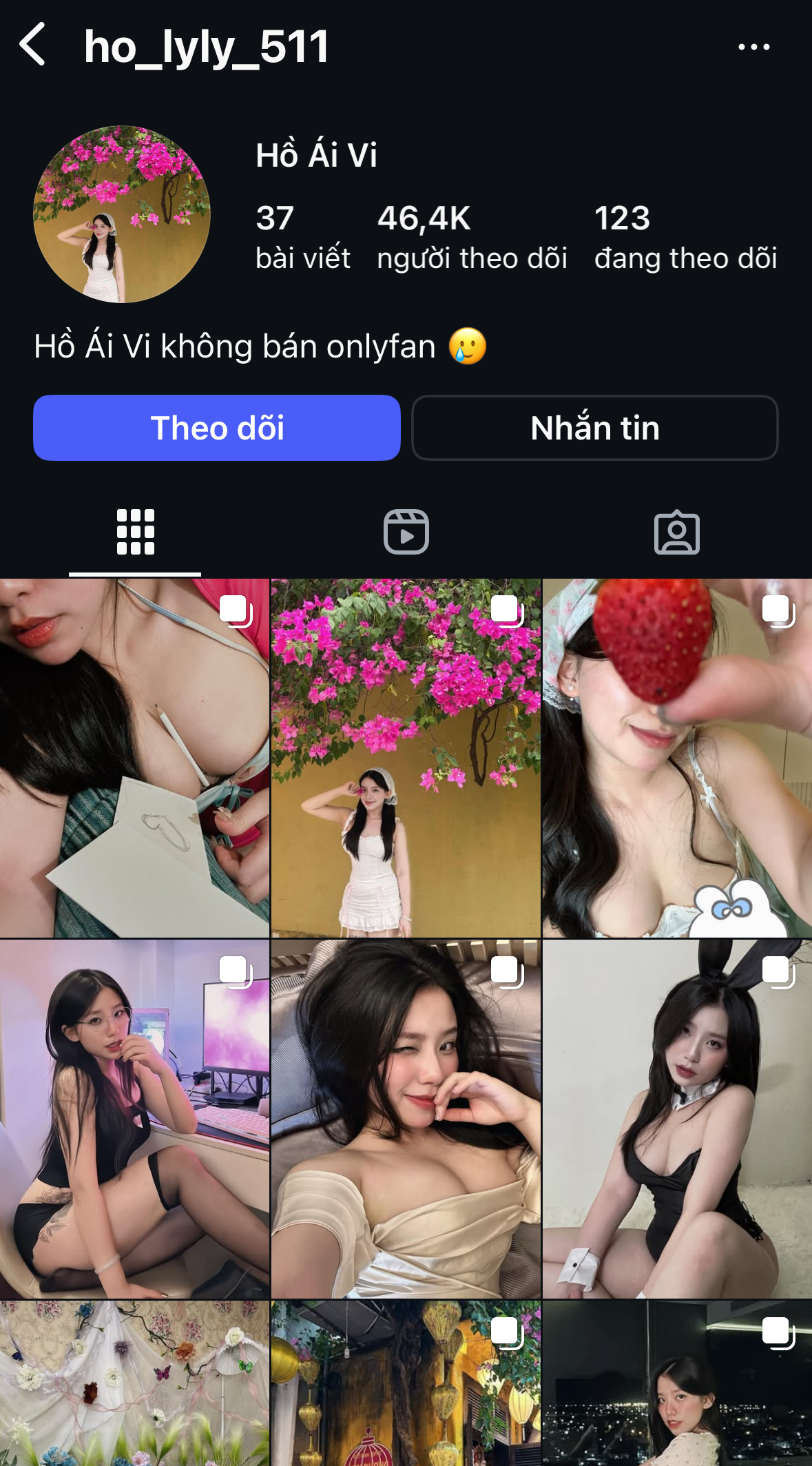Open the post with bunny ears outfit

677,1119
